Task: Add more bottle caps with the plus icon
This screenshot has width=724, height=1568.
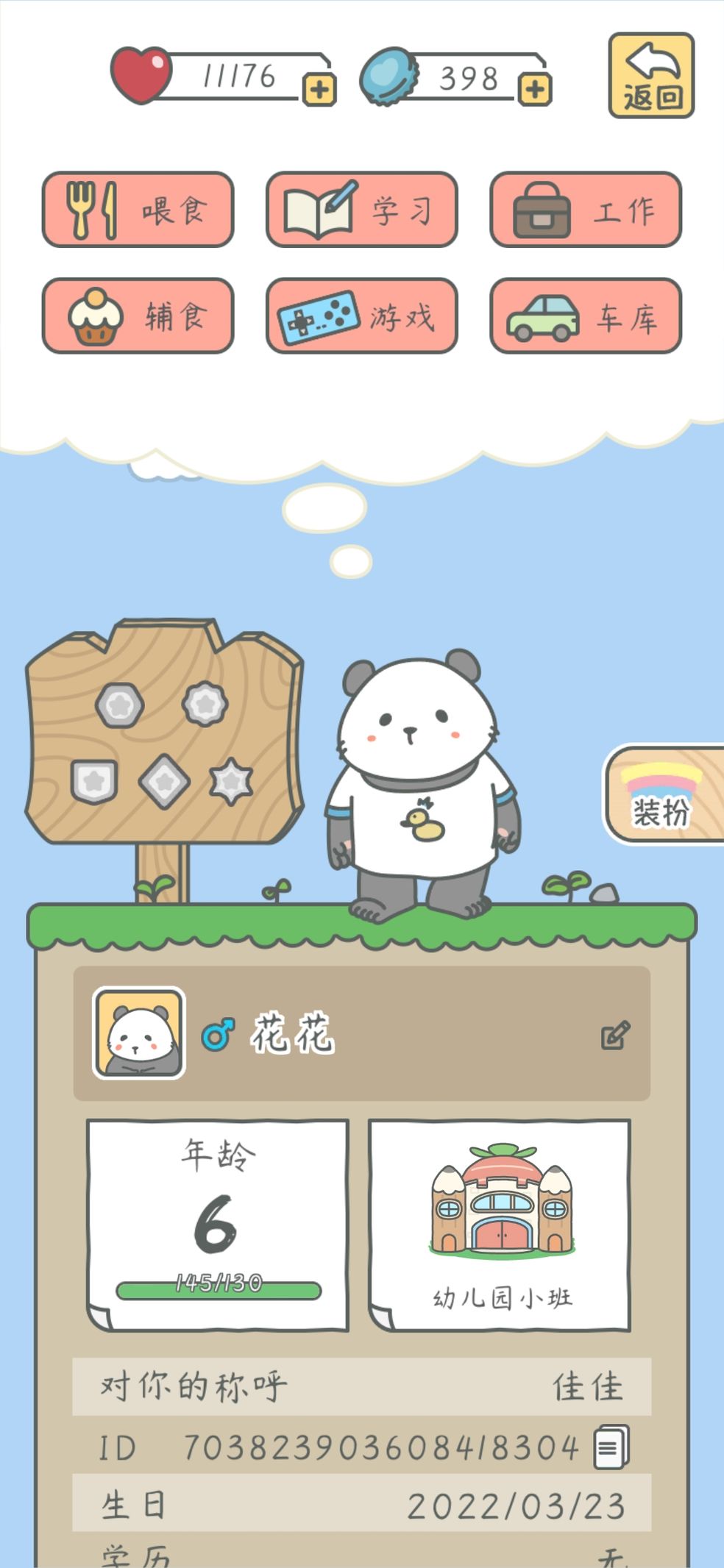Action: point(535,90)
